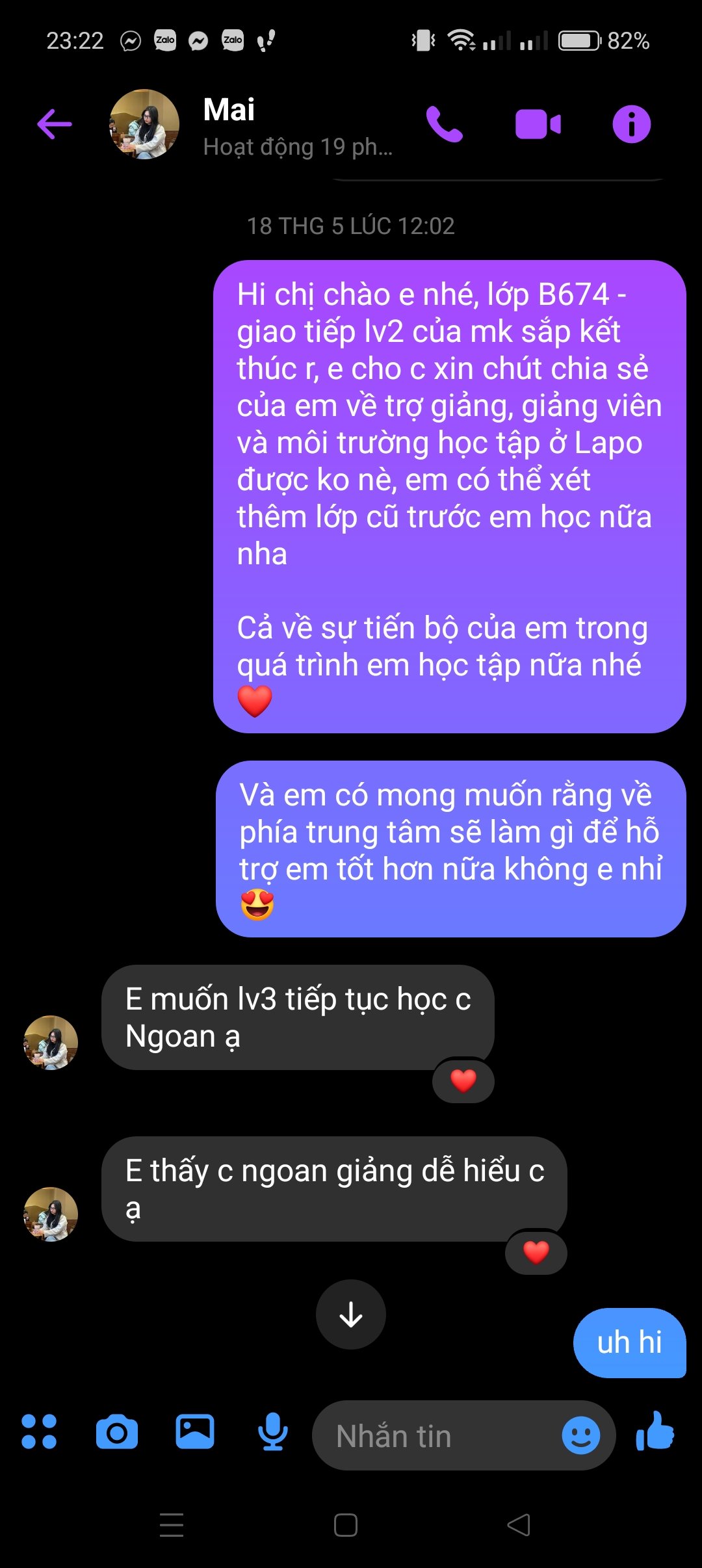Send a thumbs-up like
Image resolution: width=702 pixels, height=1568 pixels.
click(655, 1431)
